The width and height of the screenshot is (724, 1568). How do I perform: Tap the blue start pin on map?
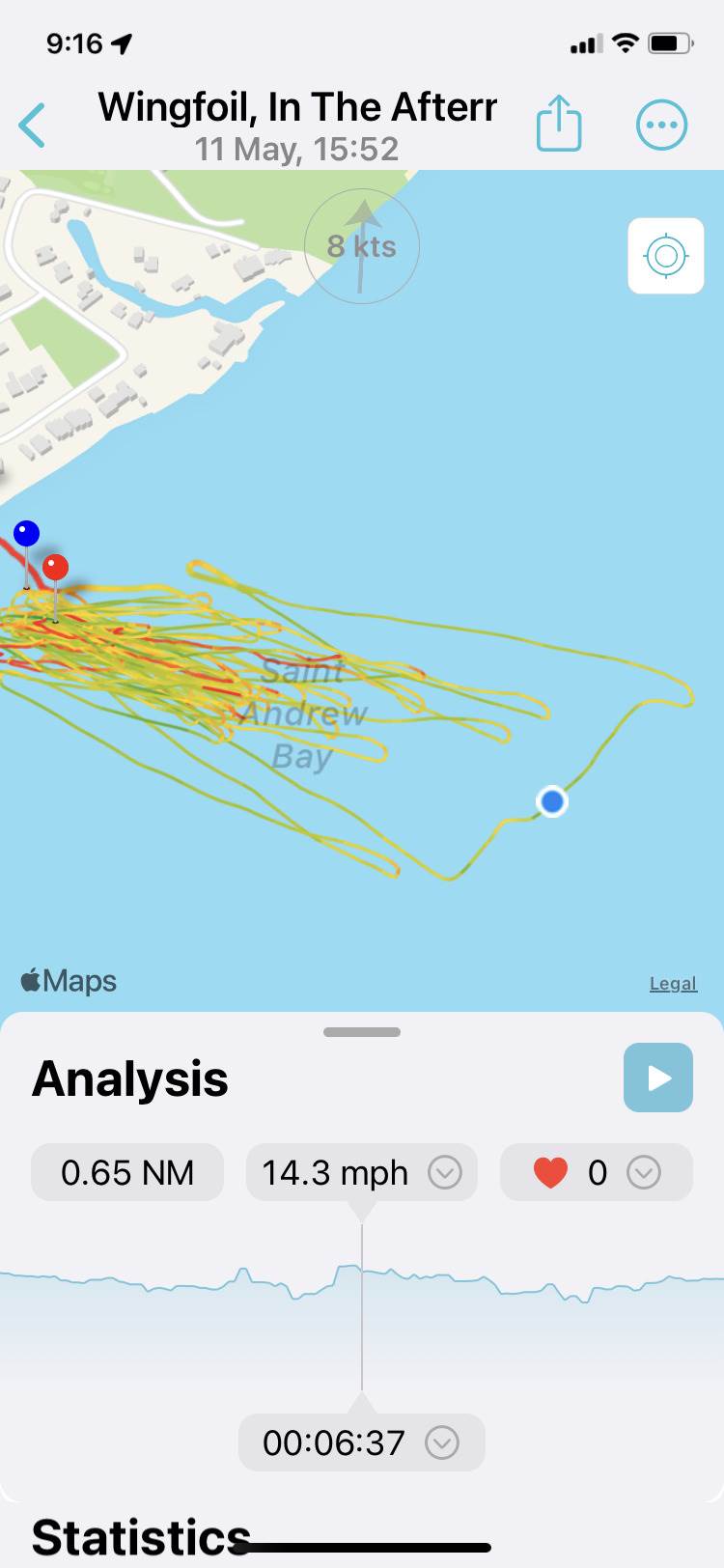point(26,534)
